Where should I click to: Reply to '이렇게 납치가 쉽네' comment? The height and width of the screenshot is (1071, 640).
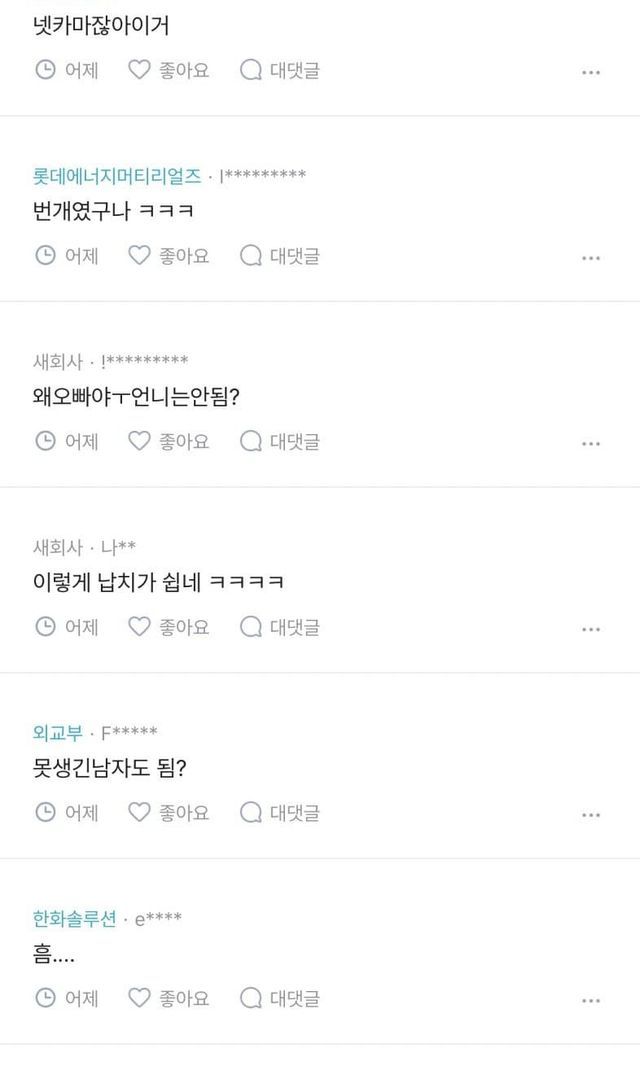pos(279,627)
